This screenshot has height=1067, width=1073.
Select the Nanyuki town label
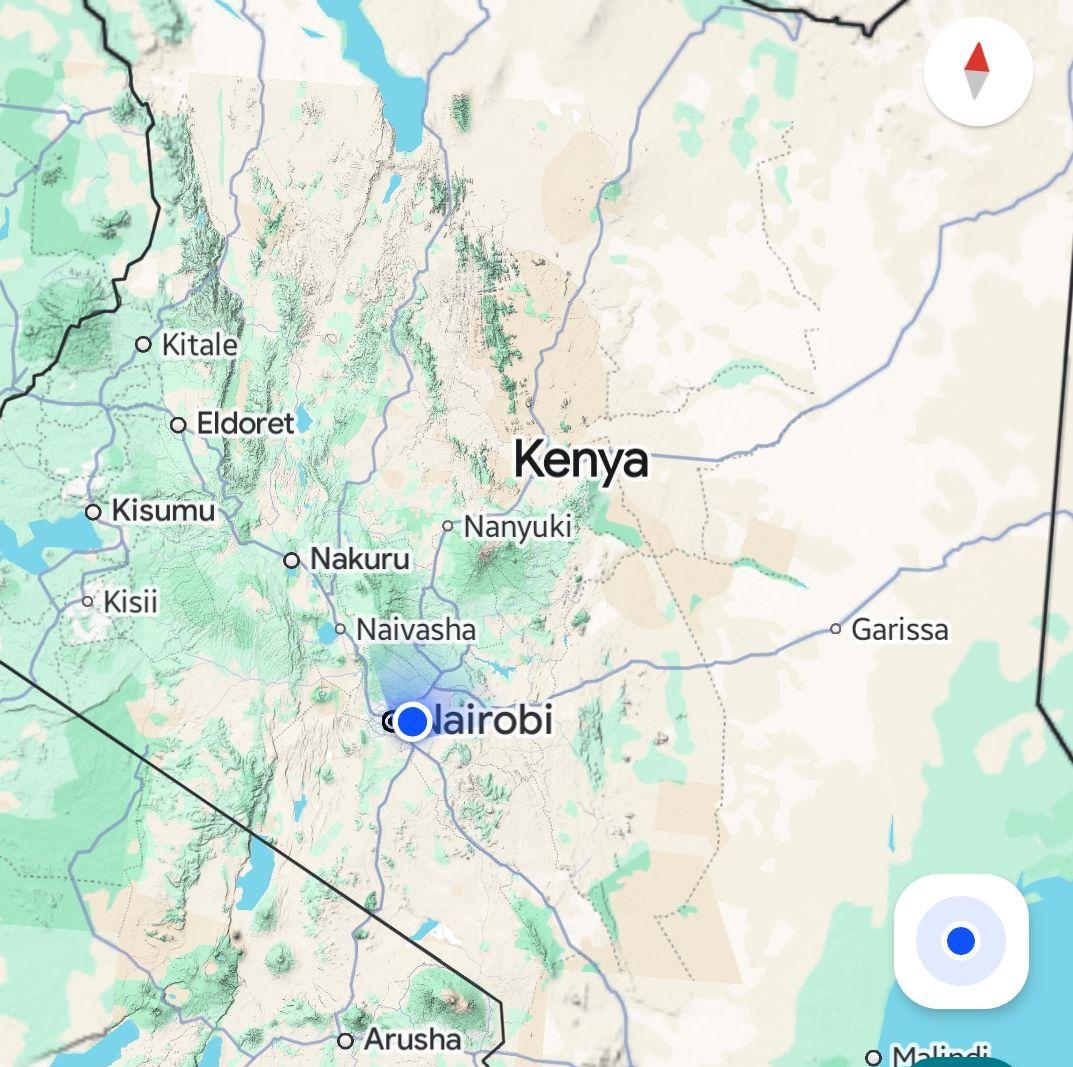pos(516,526)
